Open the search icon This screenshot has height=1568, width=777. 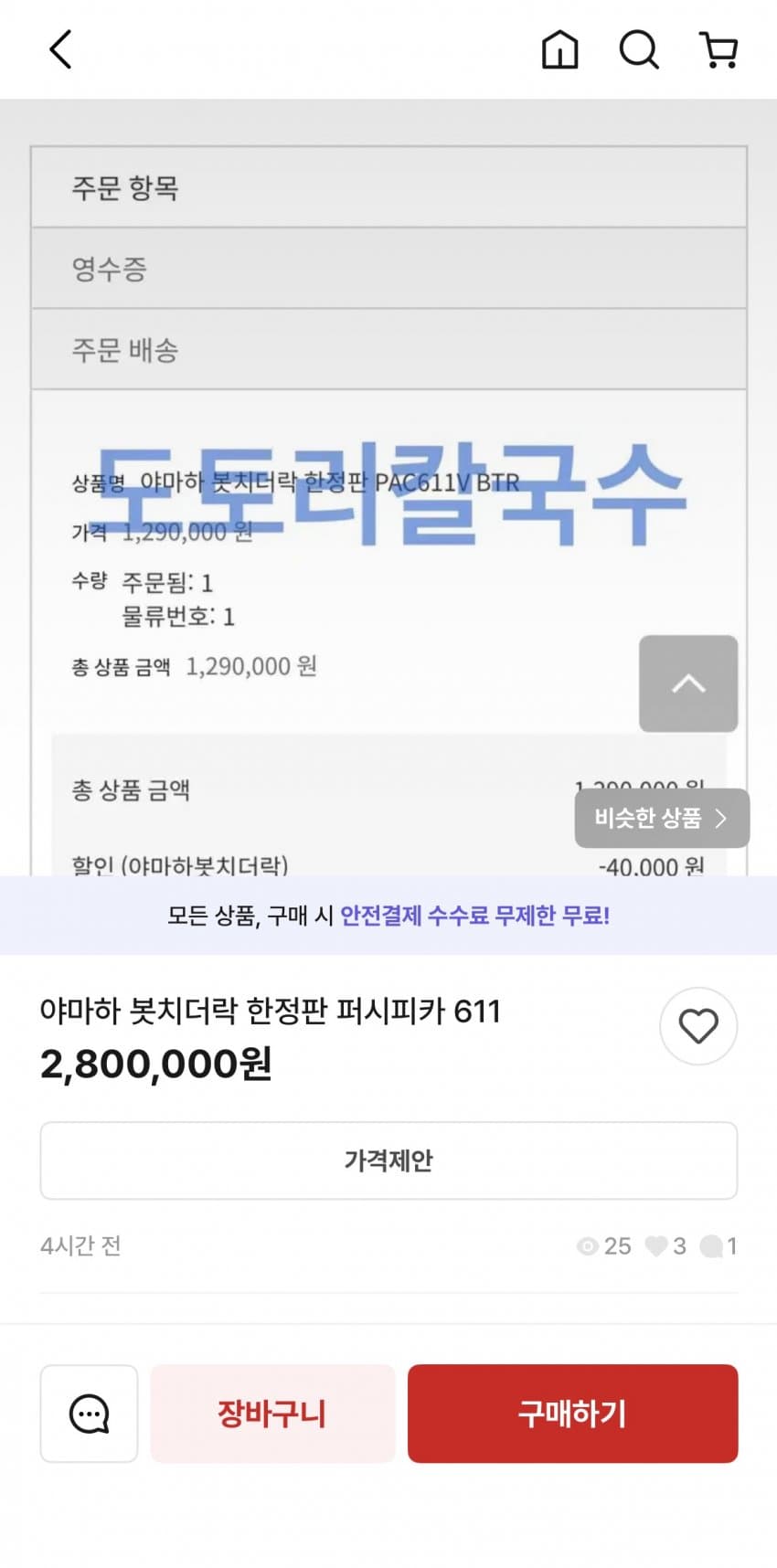(638, 49)
